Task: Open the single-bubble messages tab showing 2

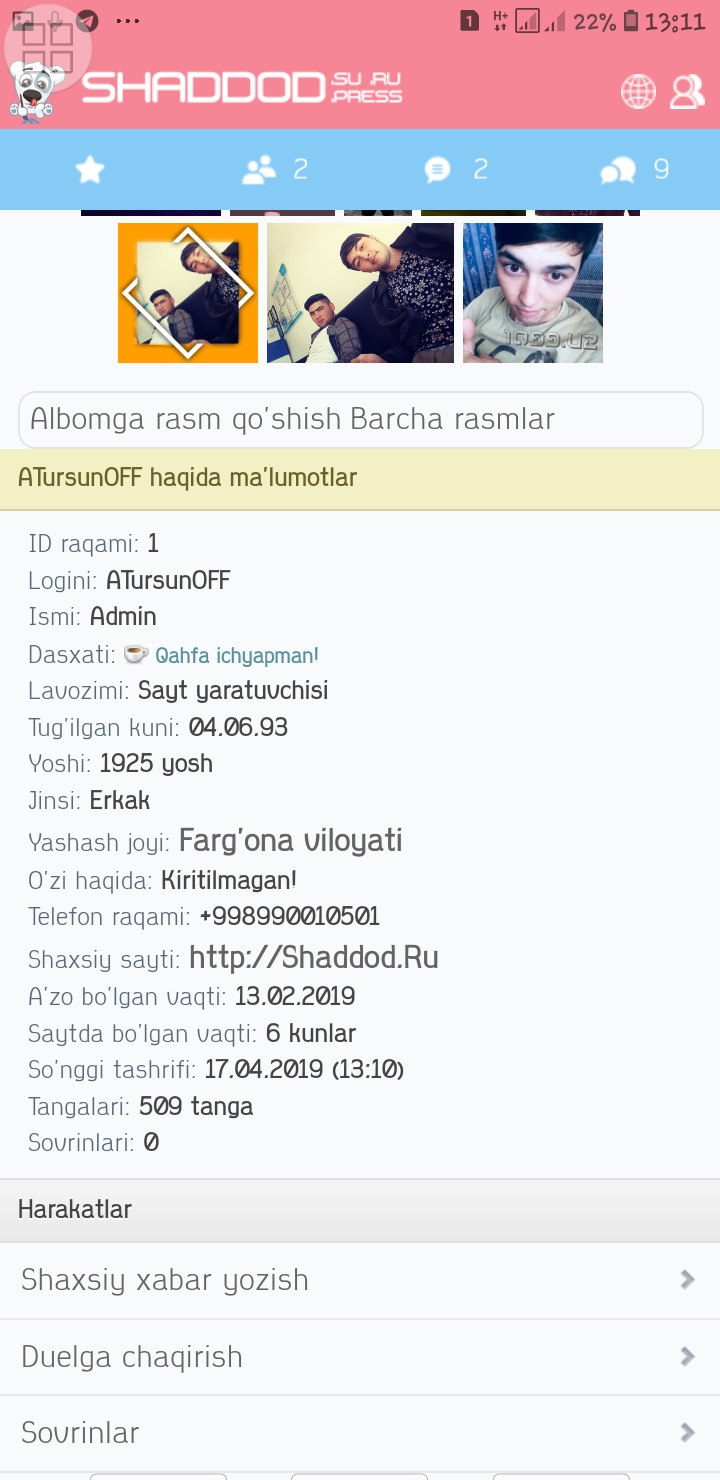Action: click(455, 170)
